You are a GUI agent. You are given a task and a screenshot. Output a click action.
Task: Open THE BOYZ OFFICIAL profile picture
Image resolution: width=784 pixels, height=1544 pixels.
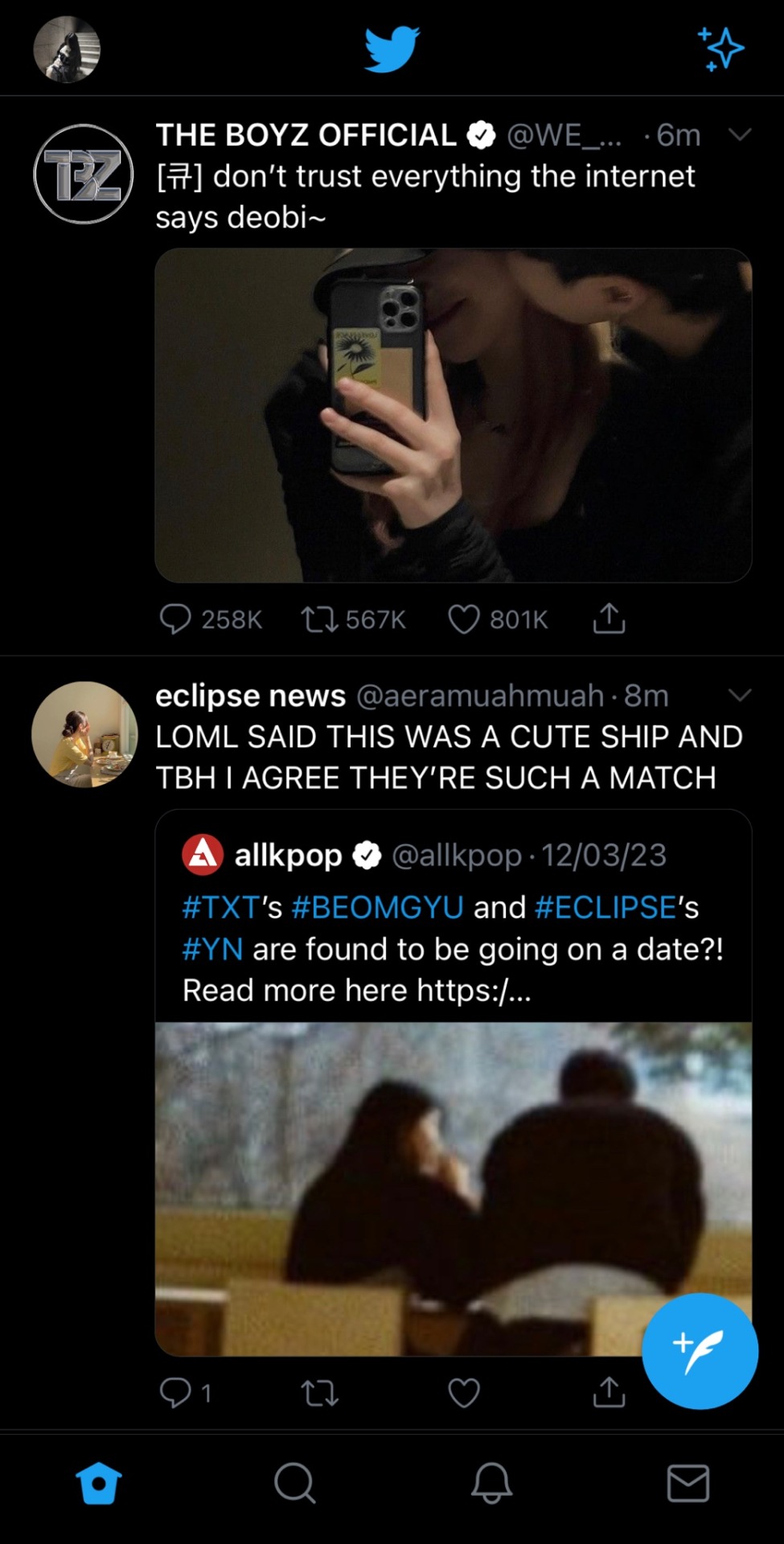(84, 174)
